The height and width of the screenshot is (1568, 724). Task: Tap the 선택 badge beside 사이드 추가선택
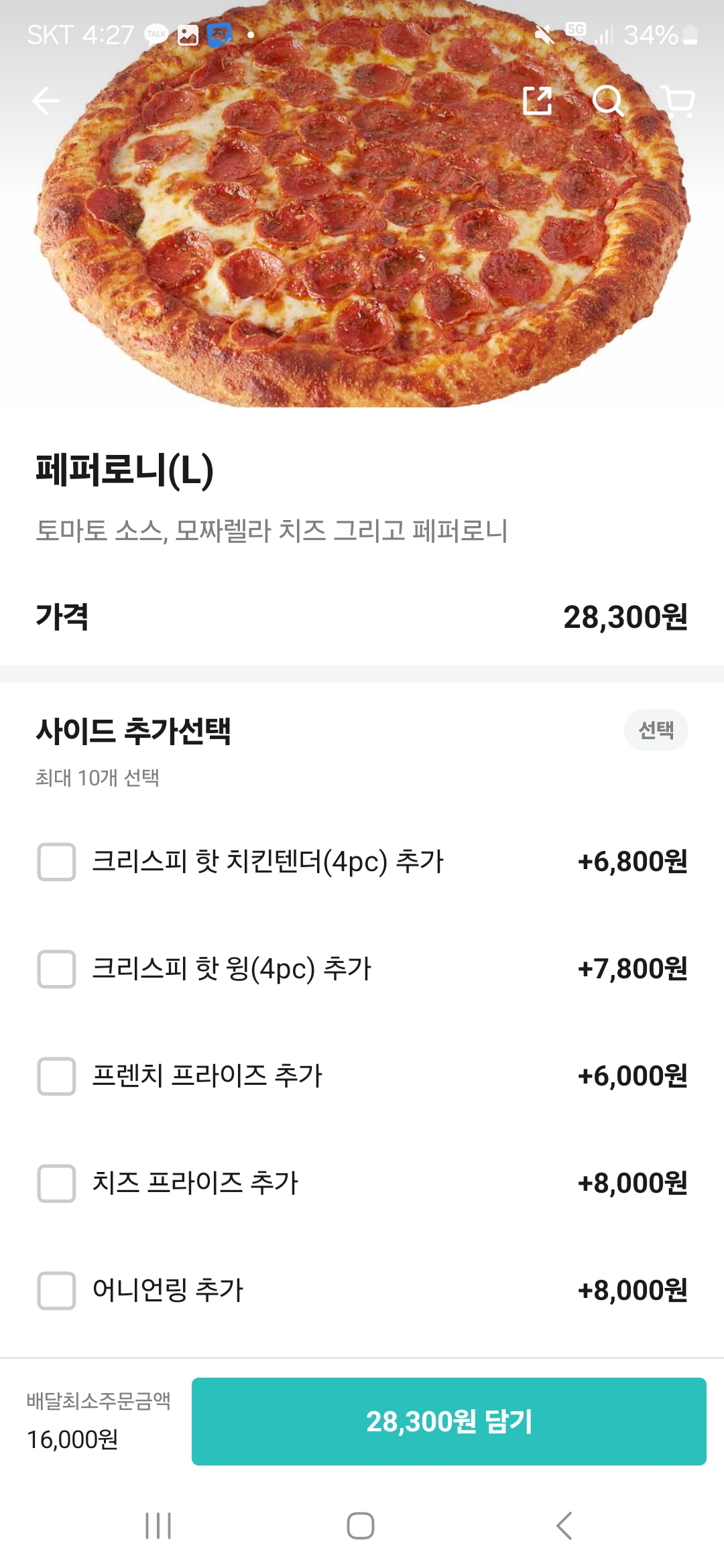[656, 730]
